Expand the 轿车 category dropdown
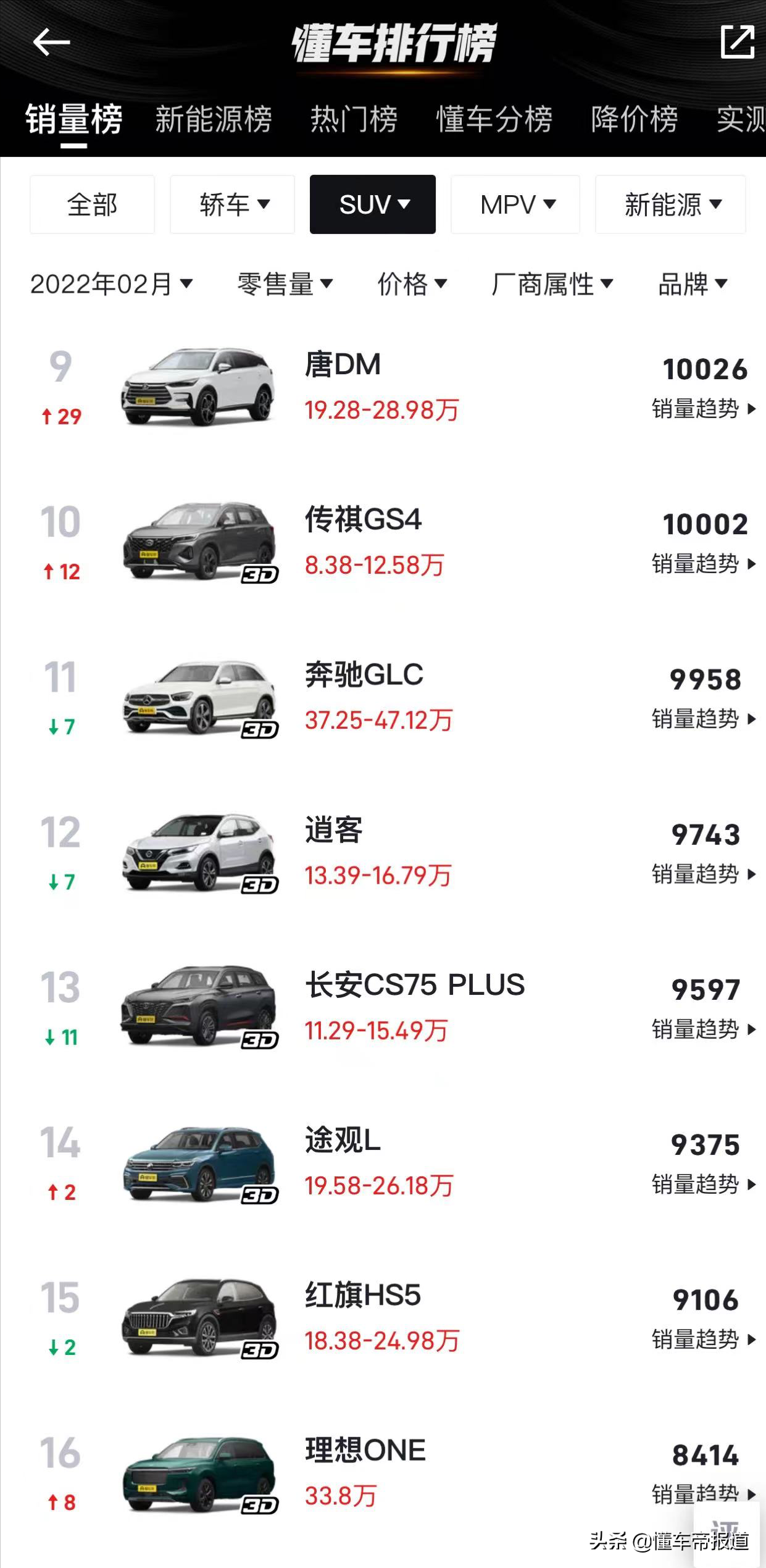Screen dimensions: 766x1568 (x=233, y=204)
